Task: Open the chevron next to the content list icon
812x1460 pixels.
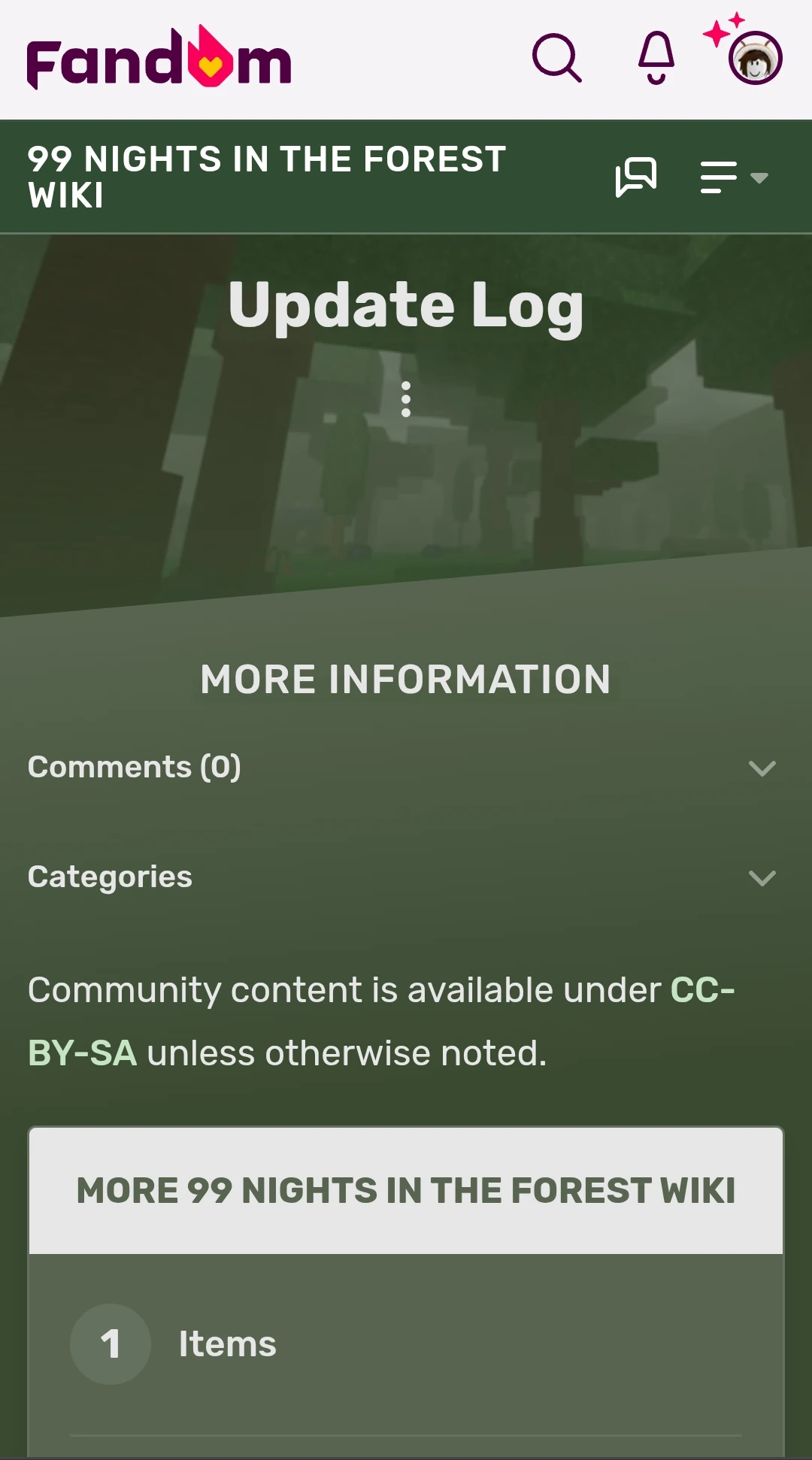Action: coord(759,179)
